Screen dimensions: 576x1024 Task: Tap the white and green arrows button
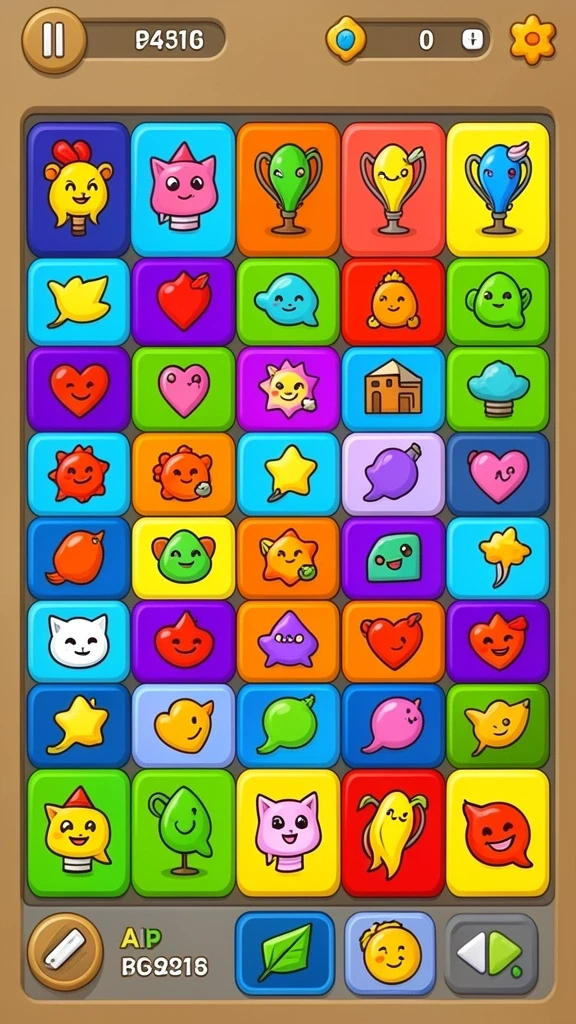pos(490,953)
